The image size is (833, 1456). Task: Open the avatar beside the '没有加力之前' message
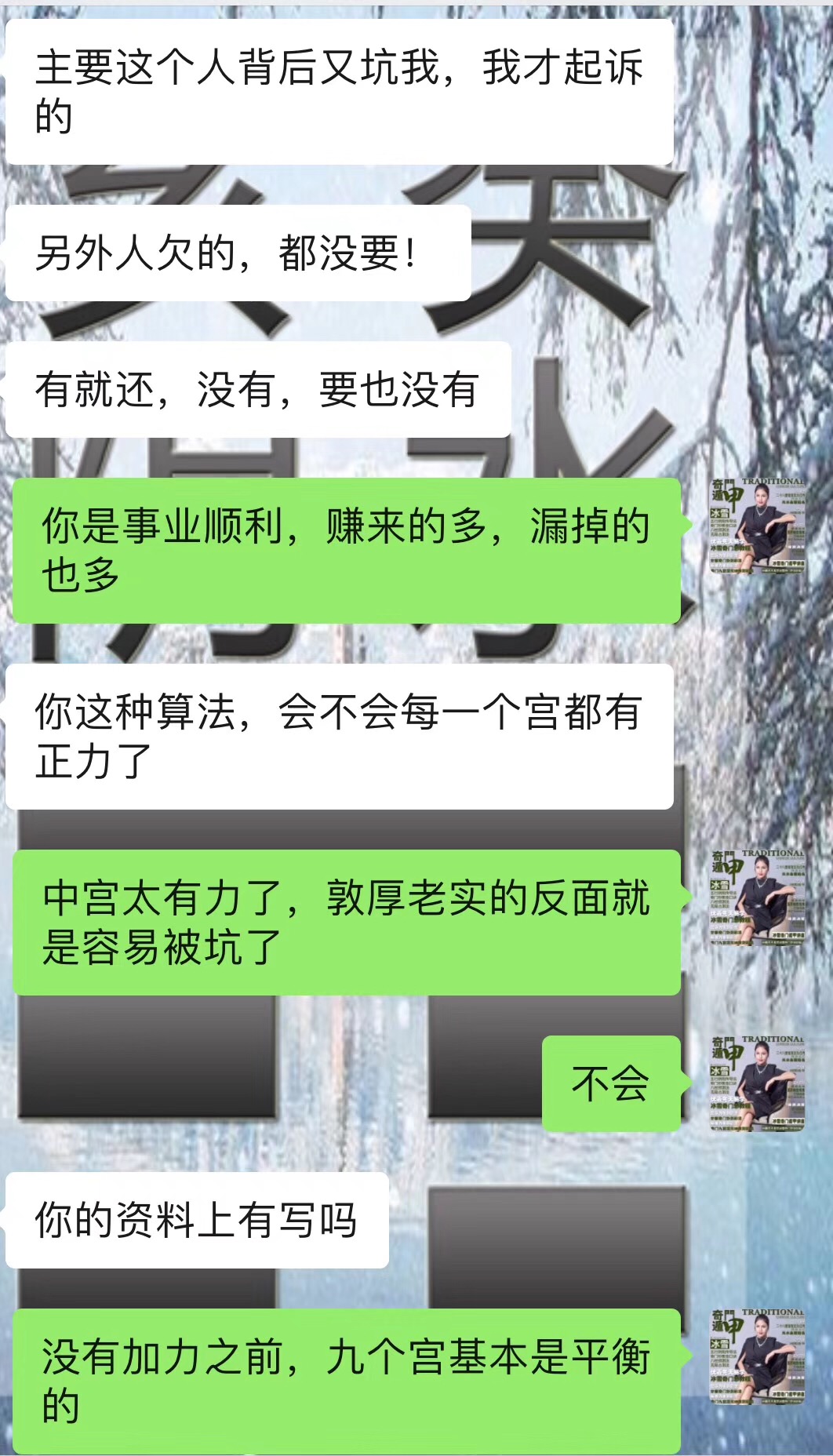757,1356
